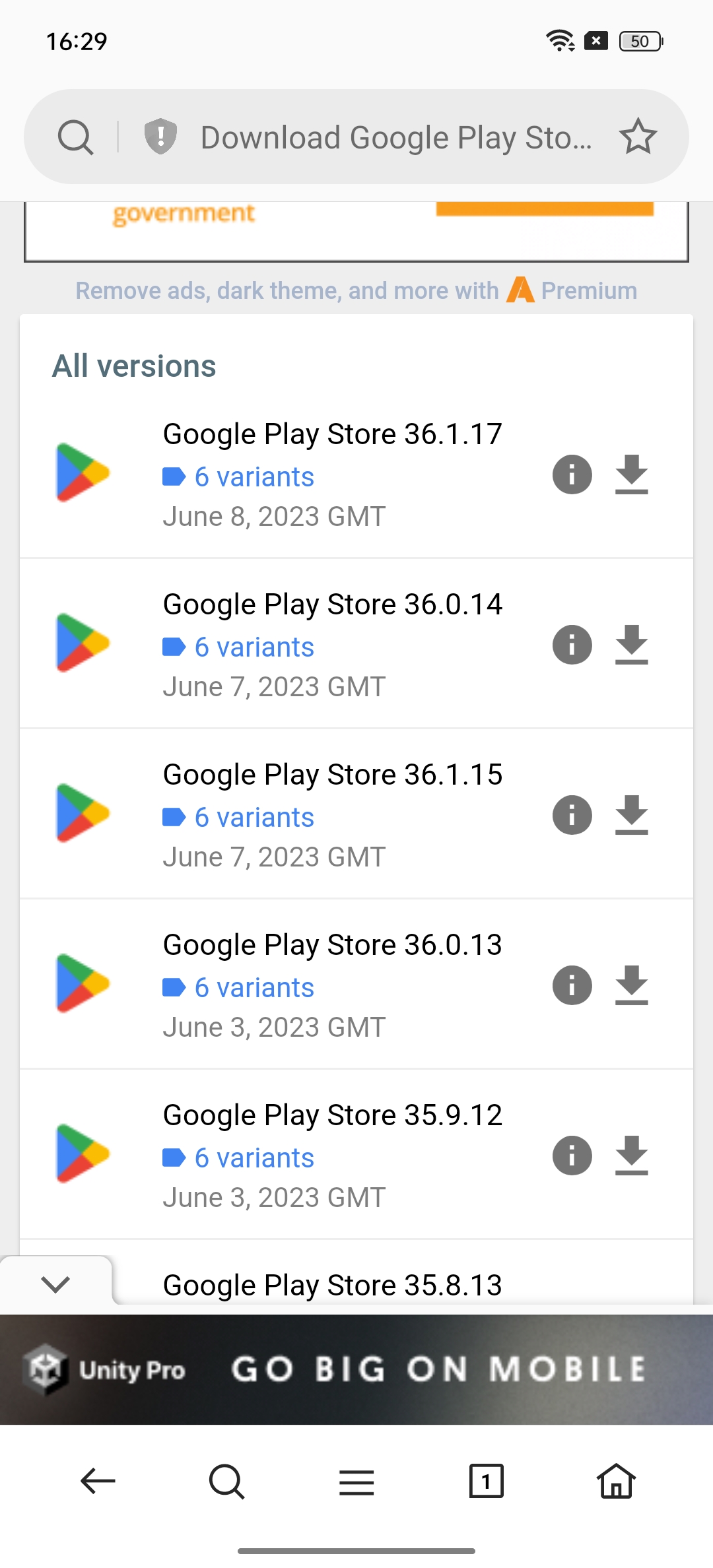Tap the page title address field
713x1568 pixels.
pos(396,137)
